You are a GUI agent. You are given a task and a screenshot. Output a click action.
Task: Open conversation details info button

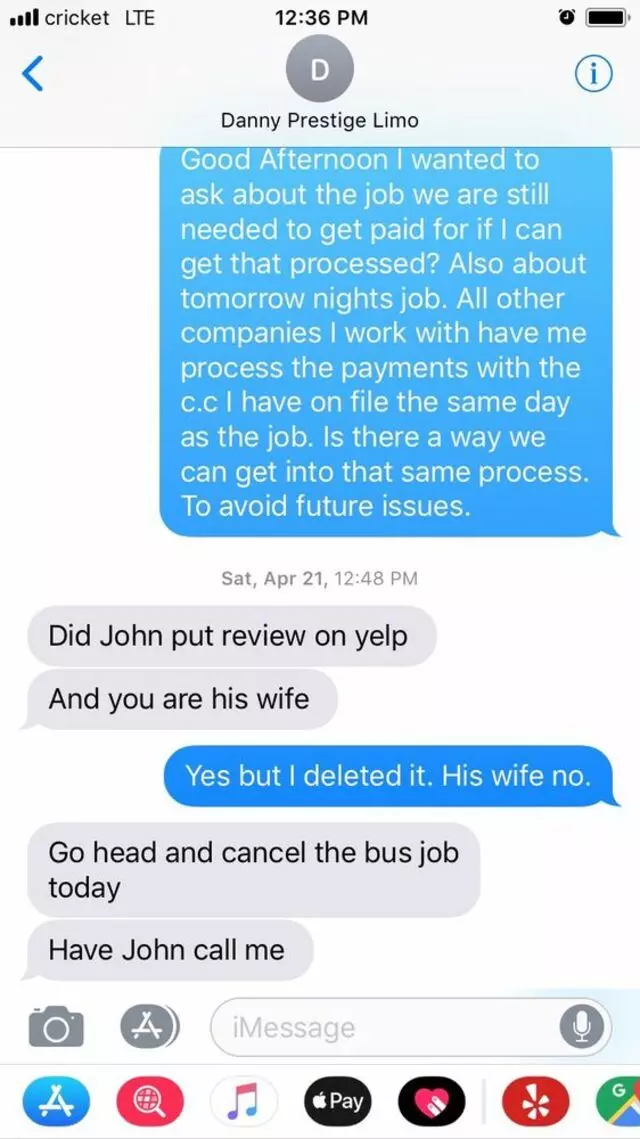(x=593, y=74)
